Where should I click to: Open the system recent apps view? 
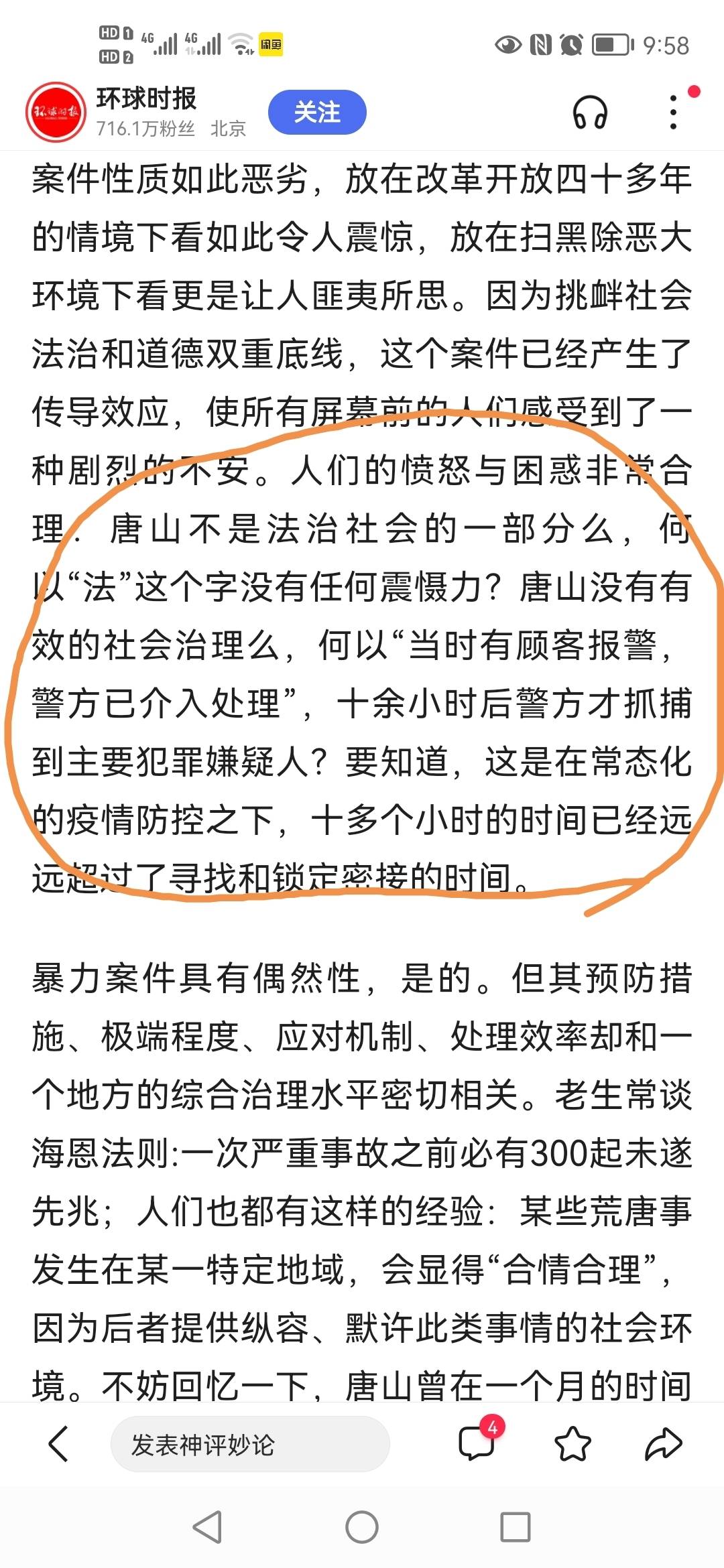click(516, 1528)
